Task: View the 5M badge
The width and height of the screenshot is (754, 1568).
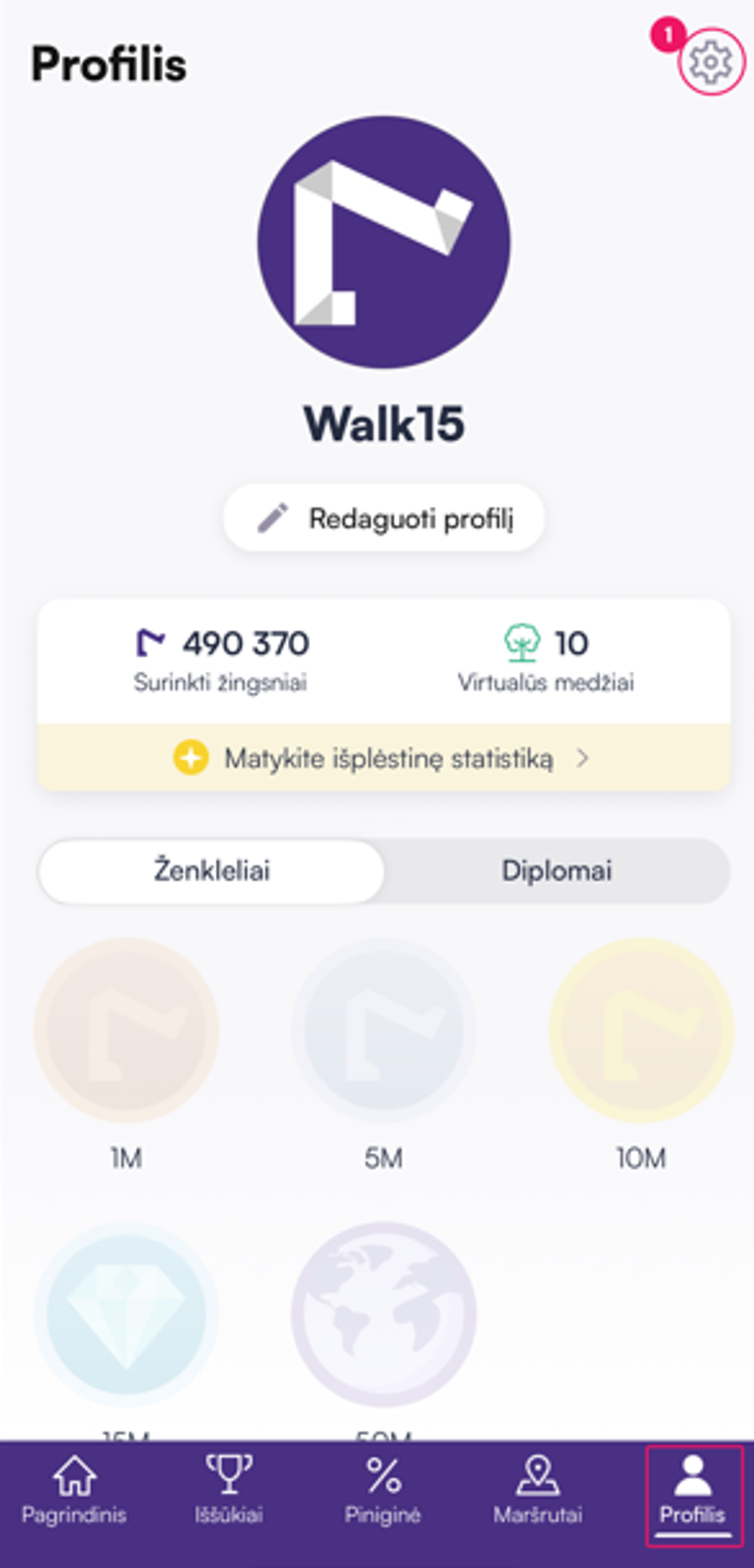Action: (x=383, y=1030)
